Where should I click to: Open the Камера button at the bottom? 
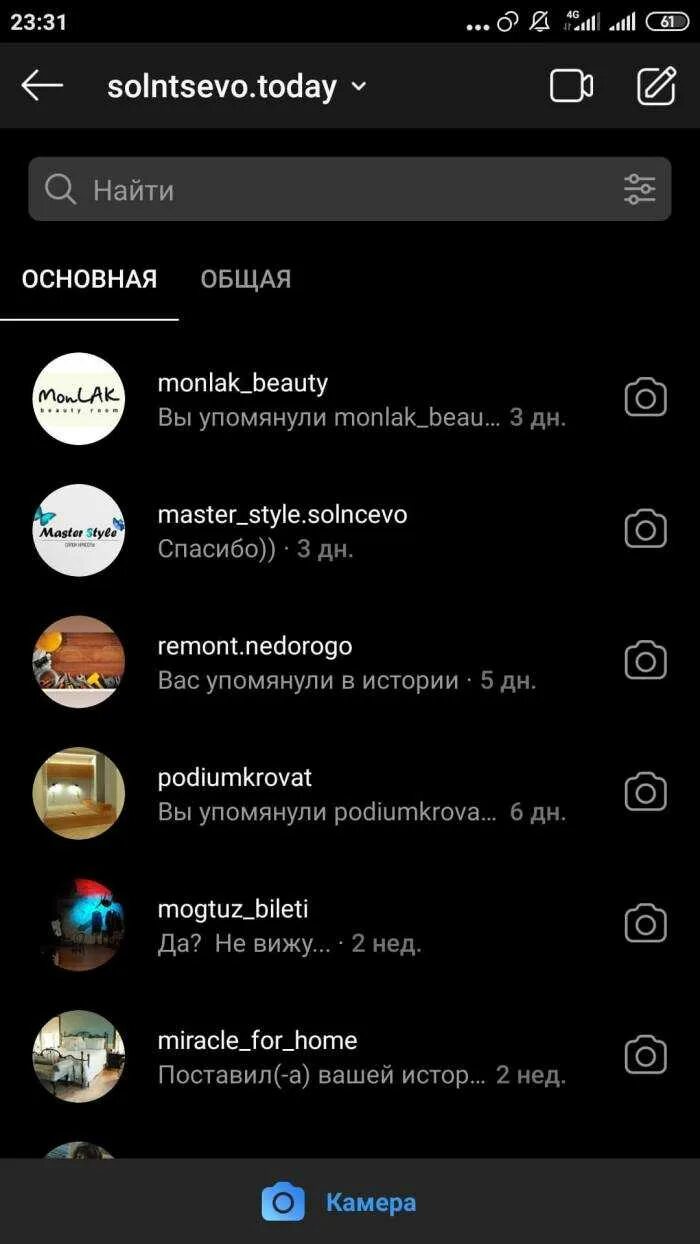pyautogui.click(x=340, y=1202)
